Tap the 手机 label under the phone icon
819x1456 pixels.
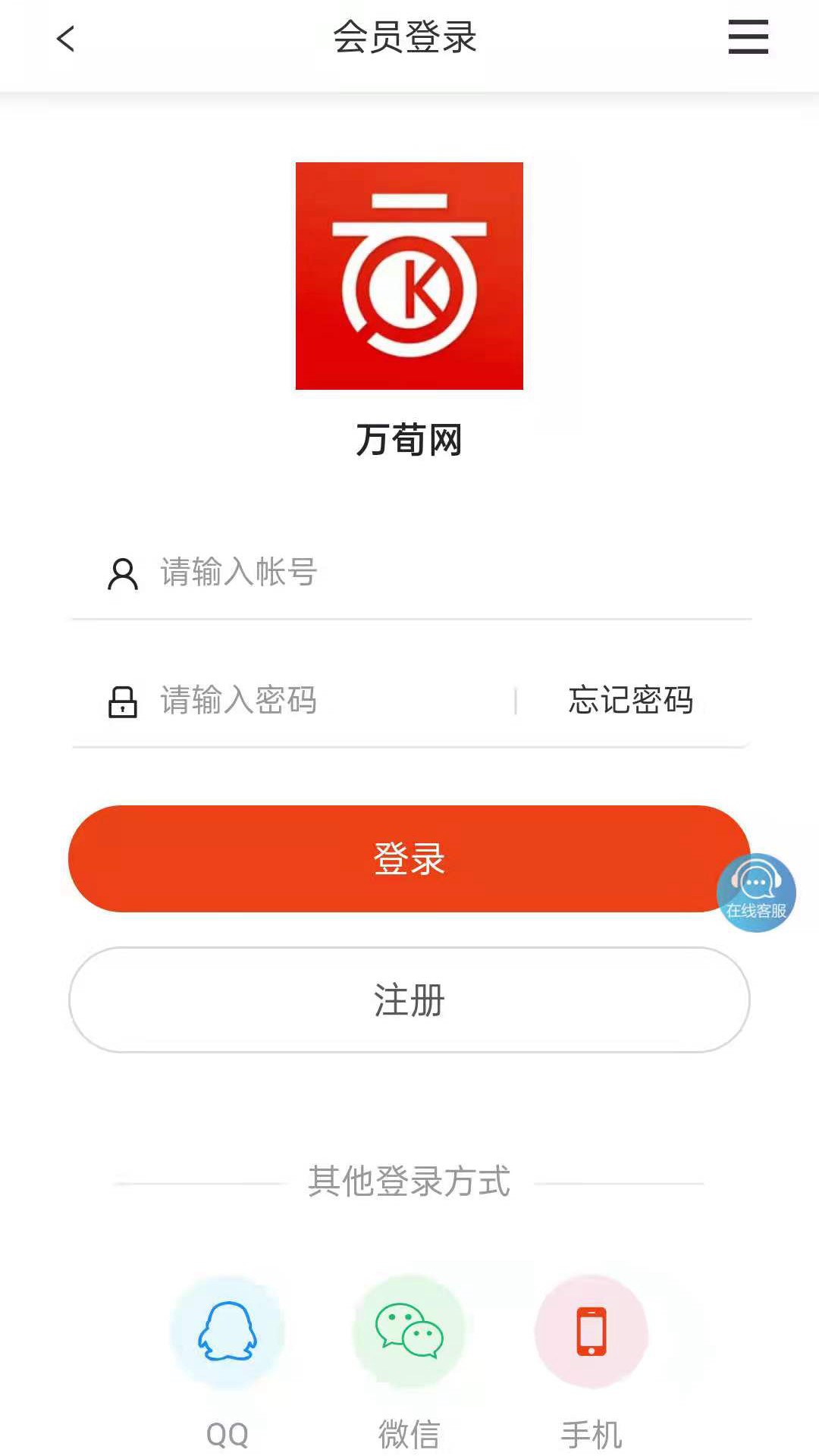(591, 1432)
